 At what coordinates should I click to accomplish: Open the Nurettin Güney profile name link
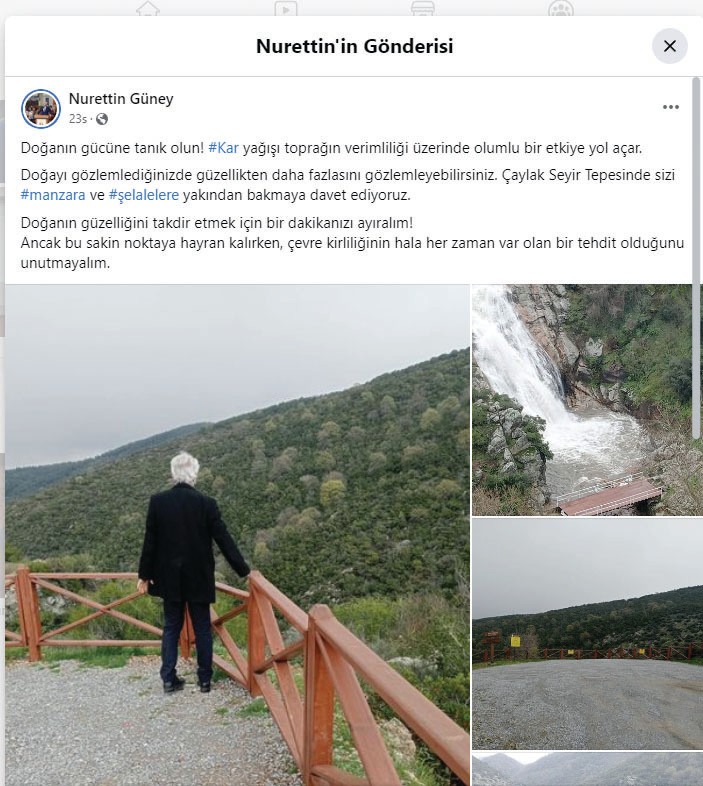click(121, 98)
